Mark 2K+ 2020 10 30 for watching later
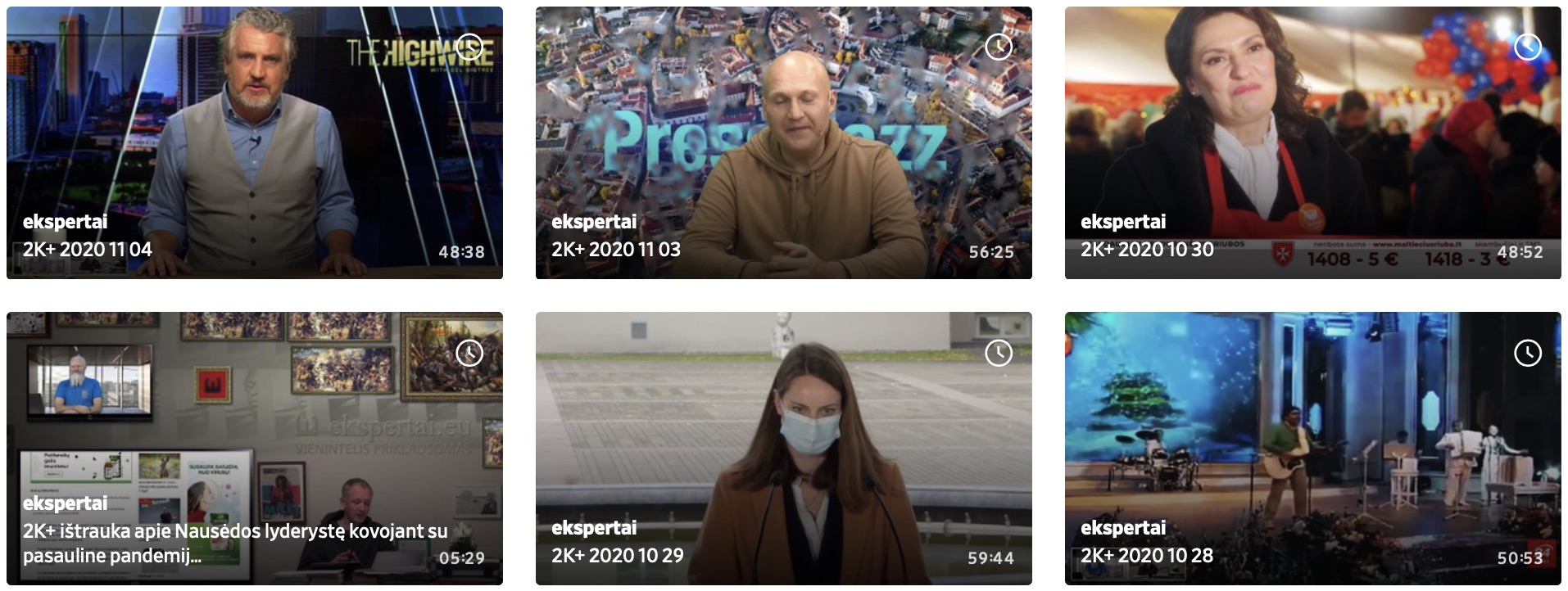1568x591 pixels. [x=1528, y=47]
